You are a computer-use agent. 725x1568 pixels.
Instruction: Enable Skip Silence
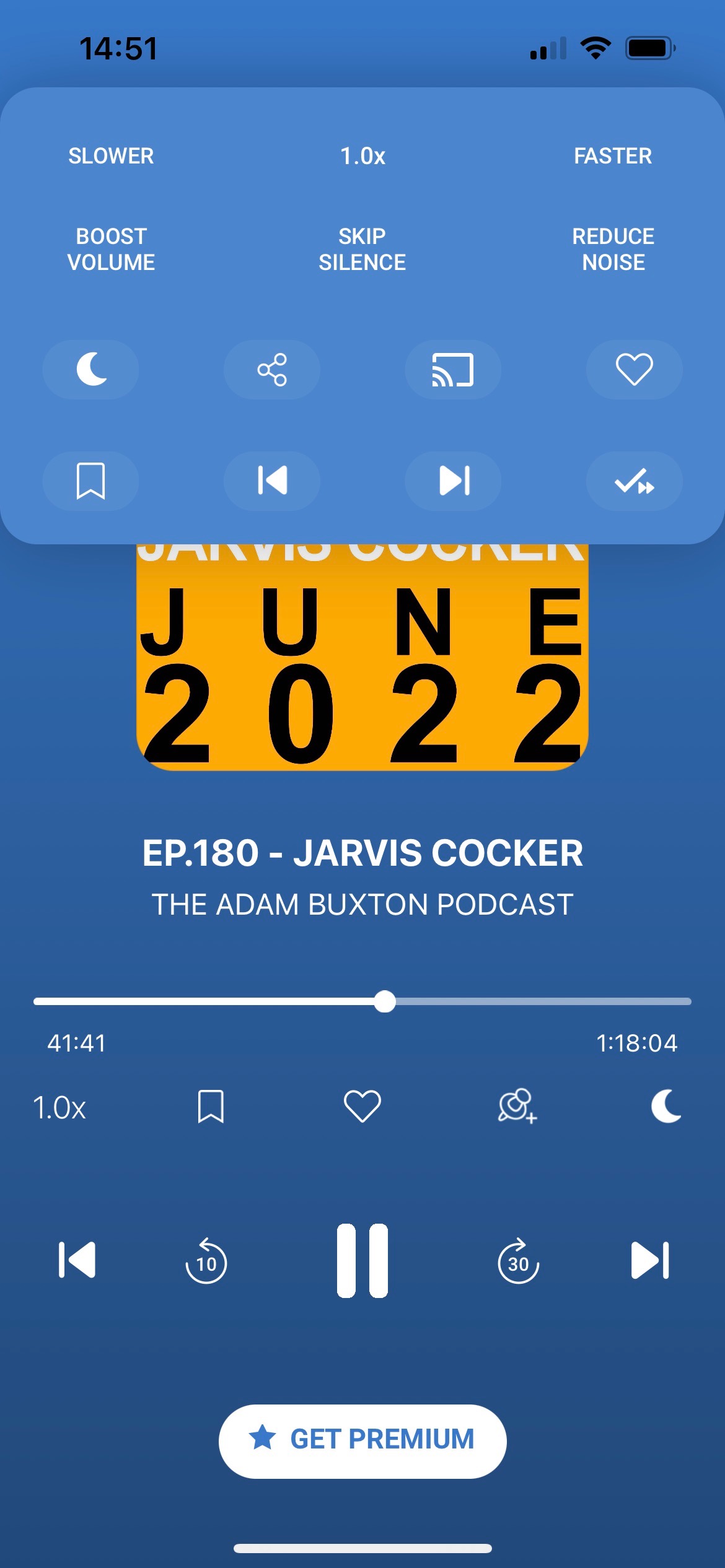point(362,249)
